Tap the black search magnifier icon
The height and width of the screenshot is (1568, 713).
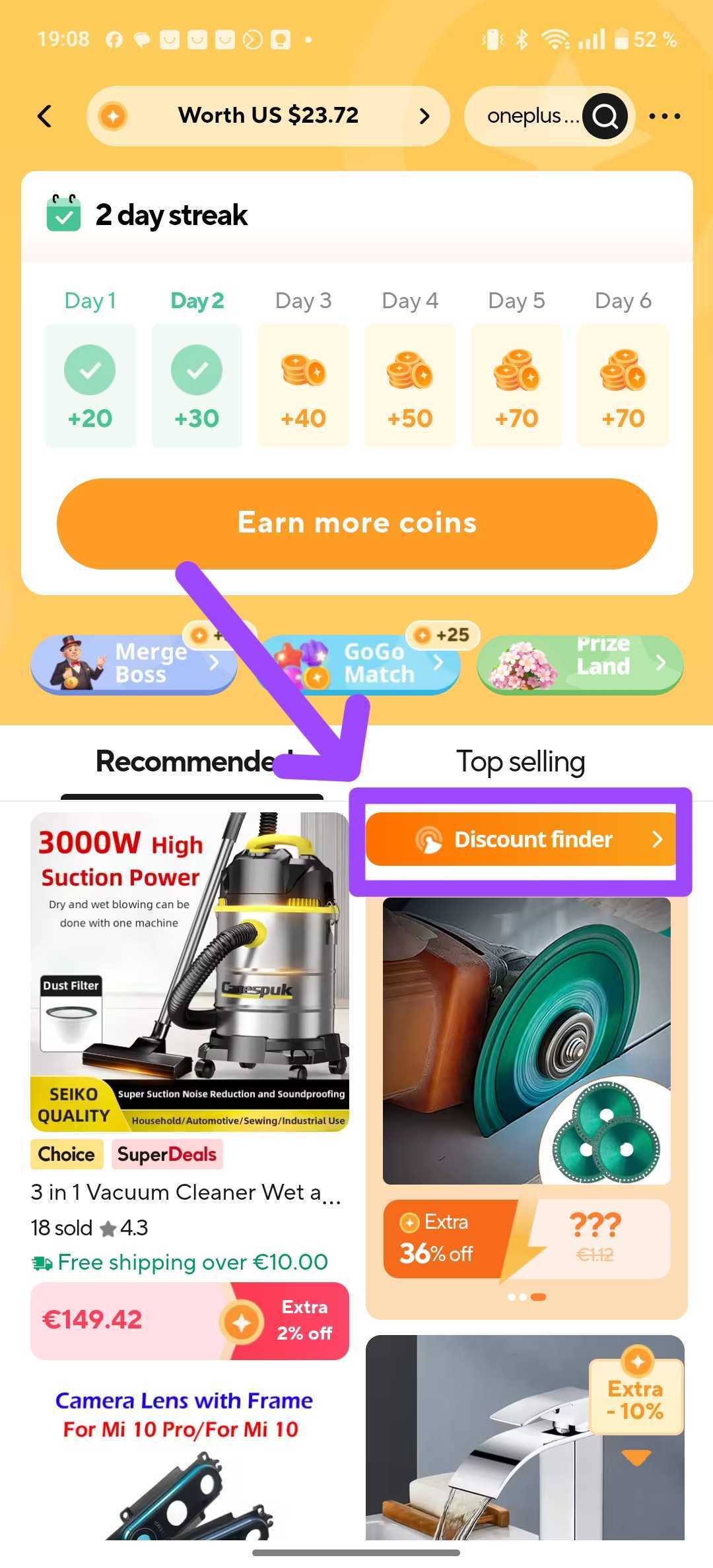(x=605, y=116)
